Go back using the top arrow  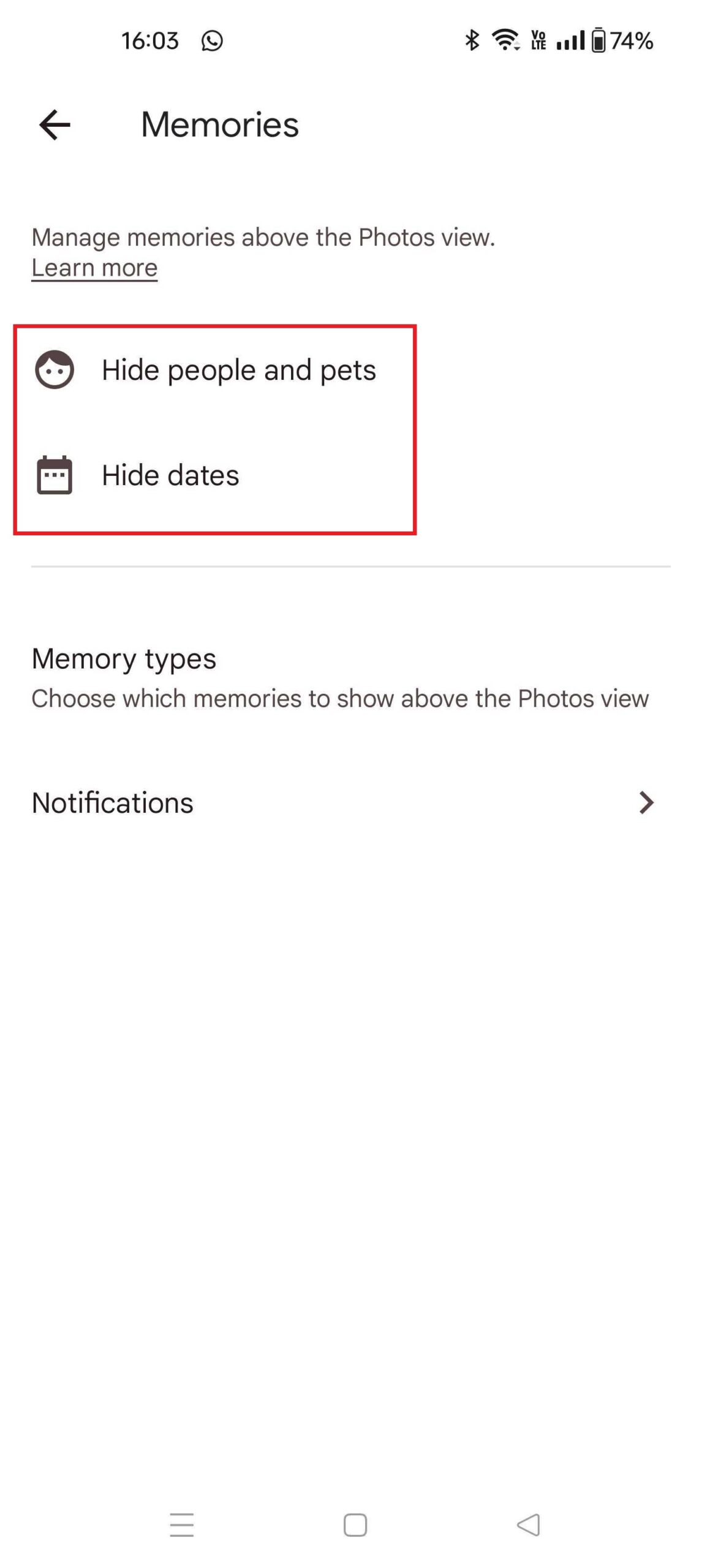pos(55,125)
